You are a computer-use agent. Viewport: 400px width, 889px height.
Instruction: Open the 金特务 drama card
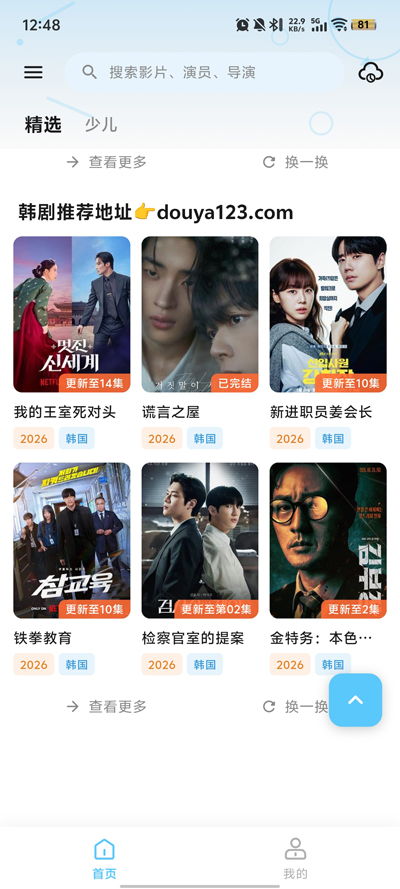[328, 569]
